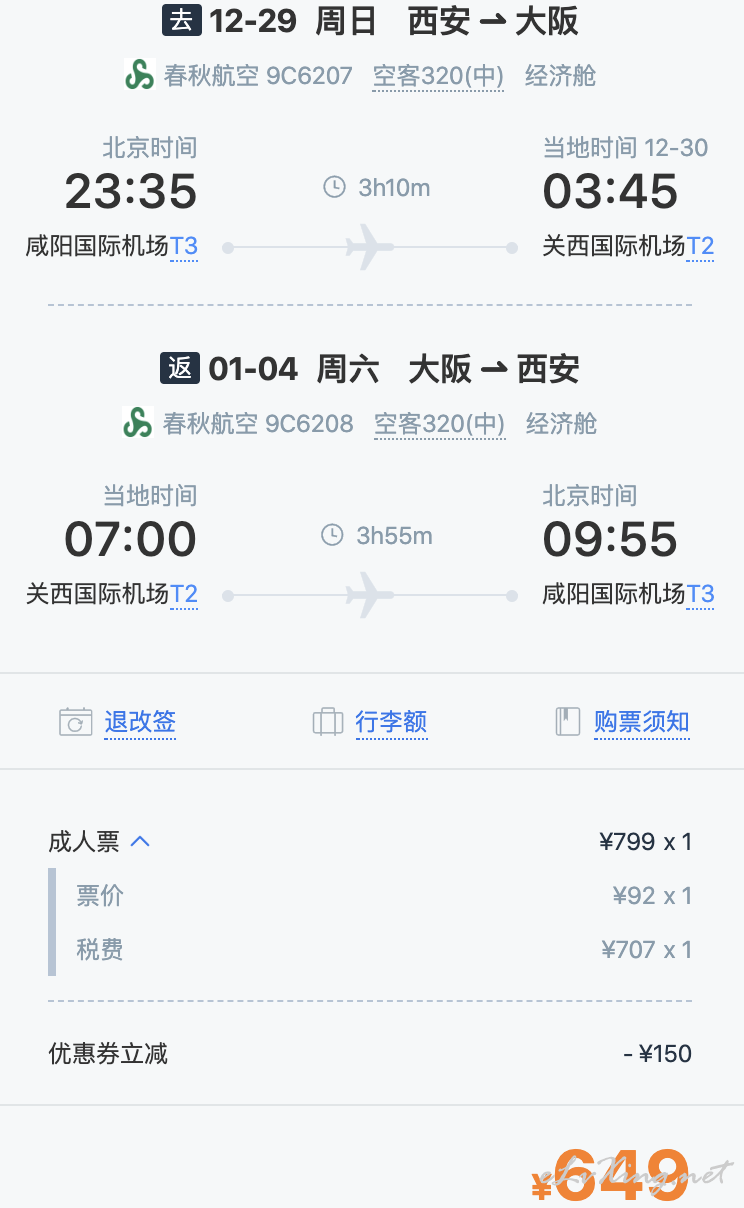Tap T3 terminal at 09:55 arrival

[700, 594]
